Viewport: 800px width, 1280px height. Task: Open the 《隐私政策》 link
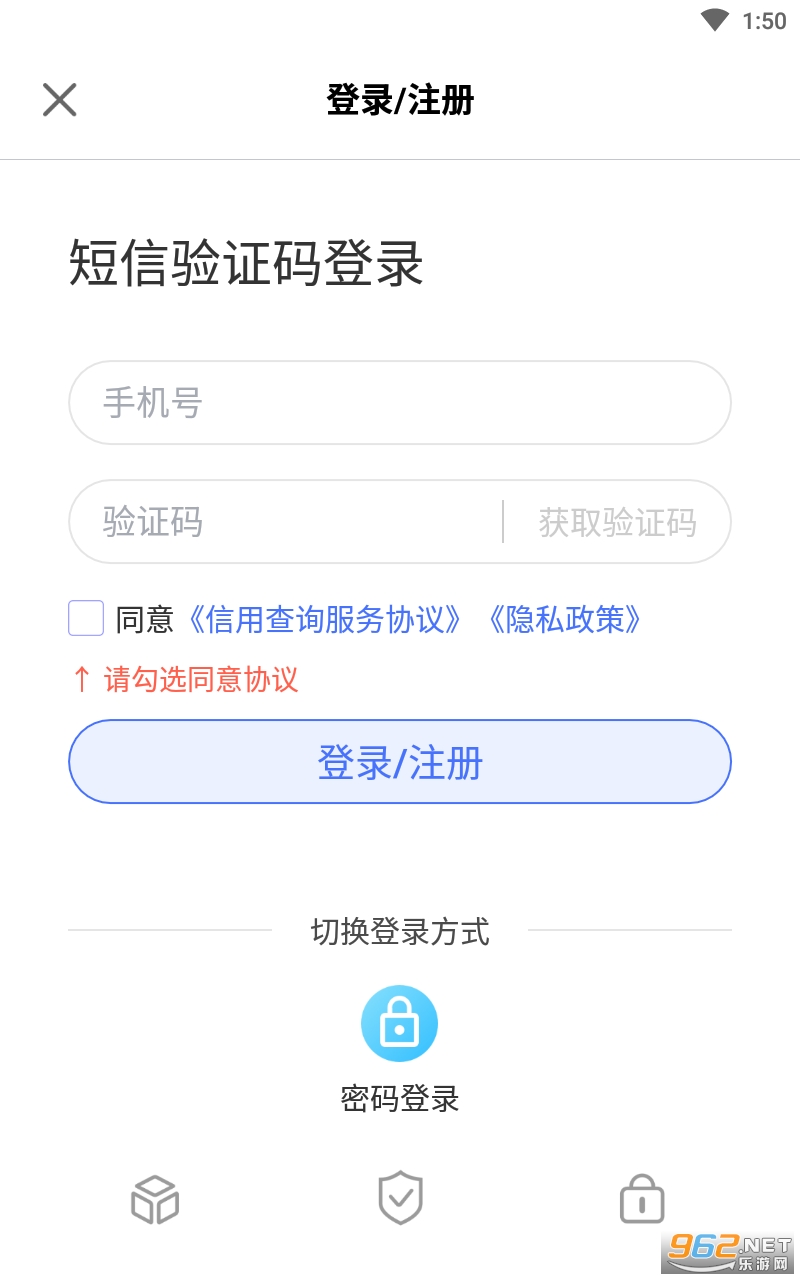(563, 620)
